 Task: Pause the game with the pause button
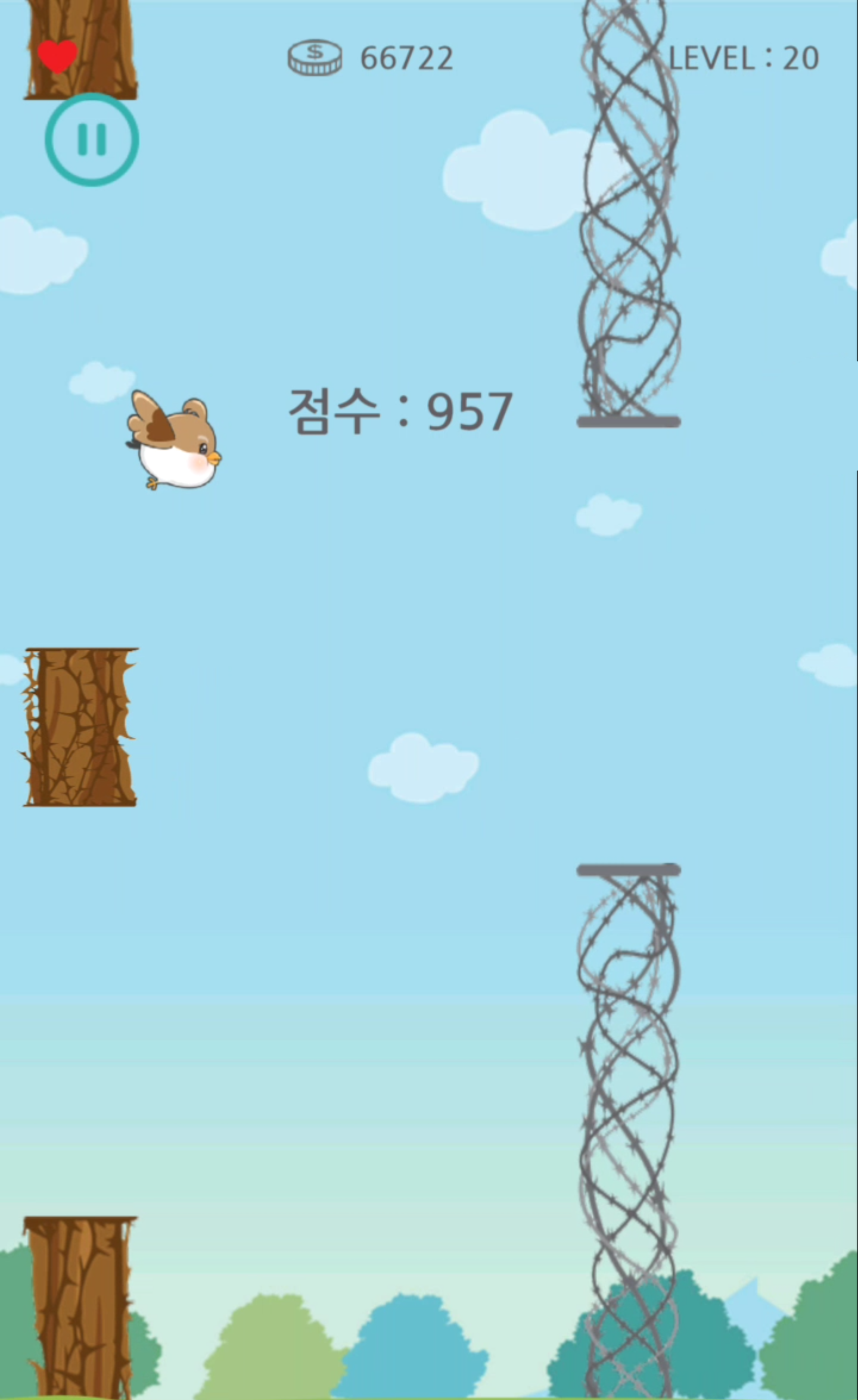(x=92, y=139)
